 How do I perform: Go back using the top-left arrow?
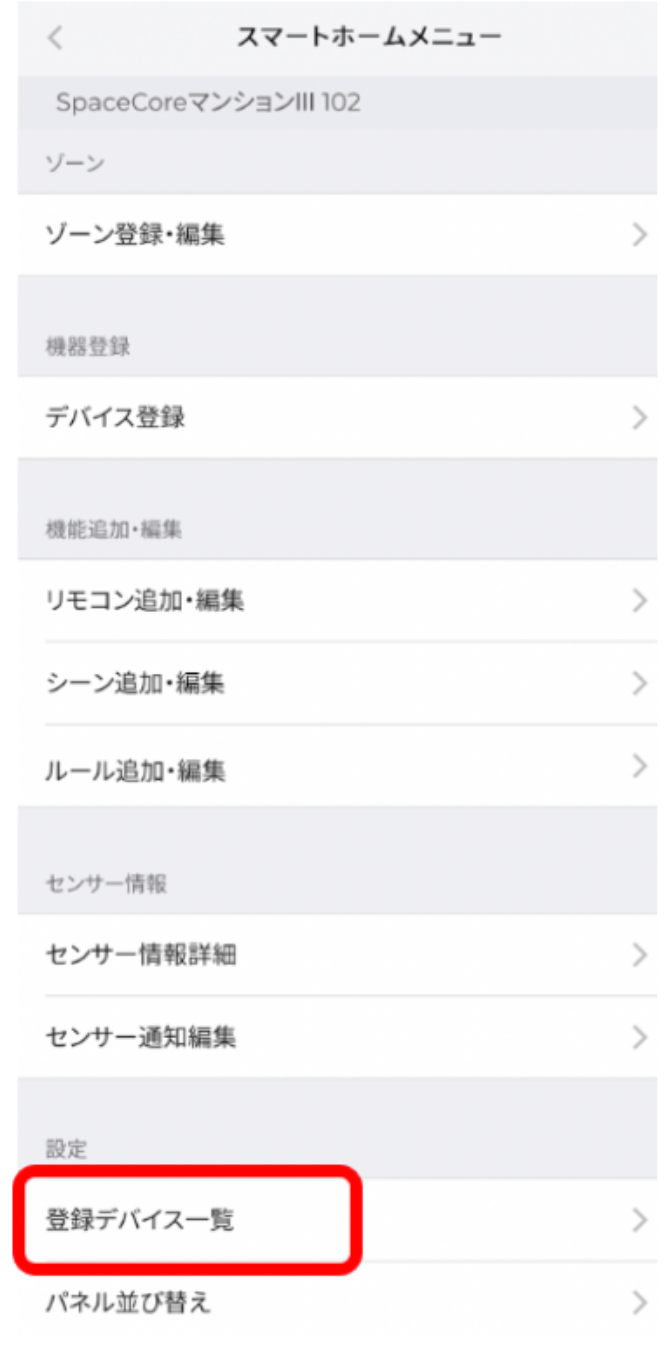[55, 38]
